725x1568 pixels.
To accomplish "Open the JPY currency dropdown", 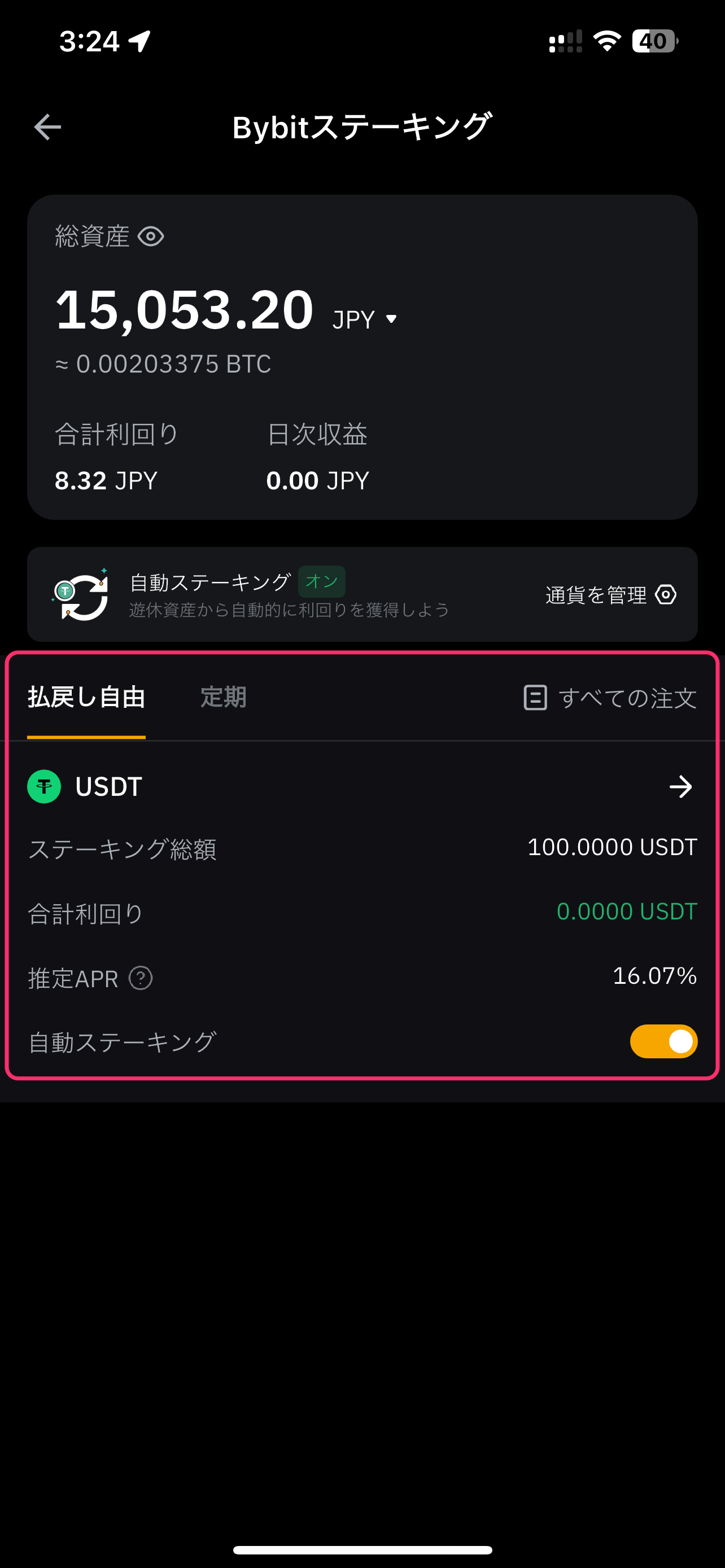I will [365, 319].
